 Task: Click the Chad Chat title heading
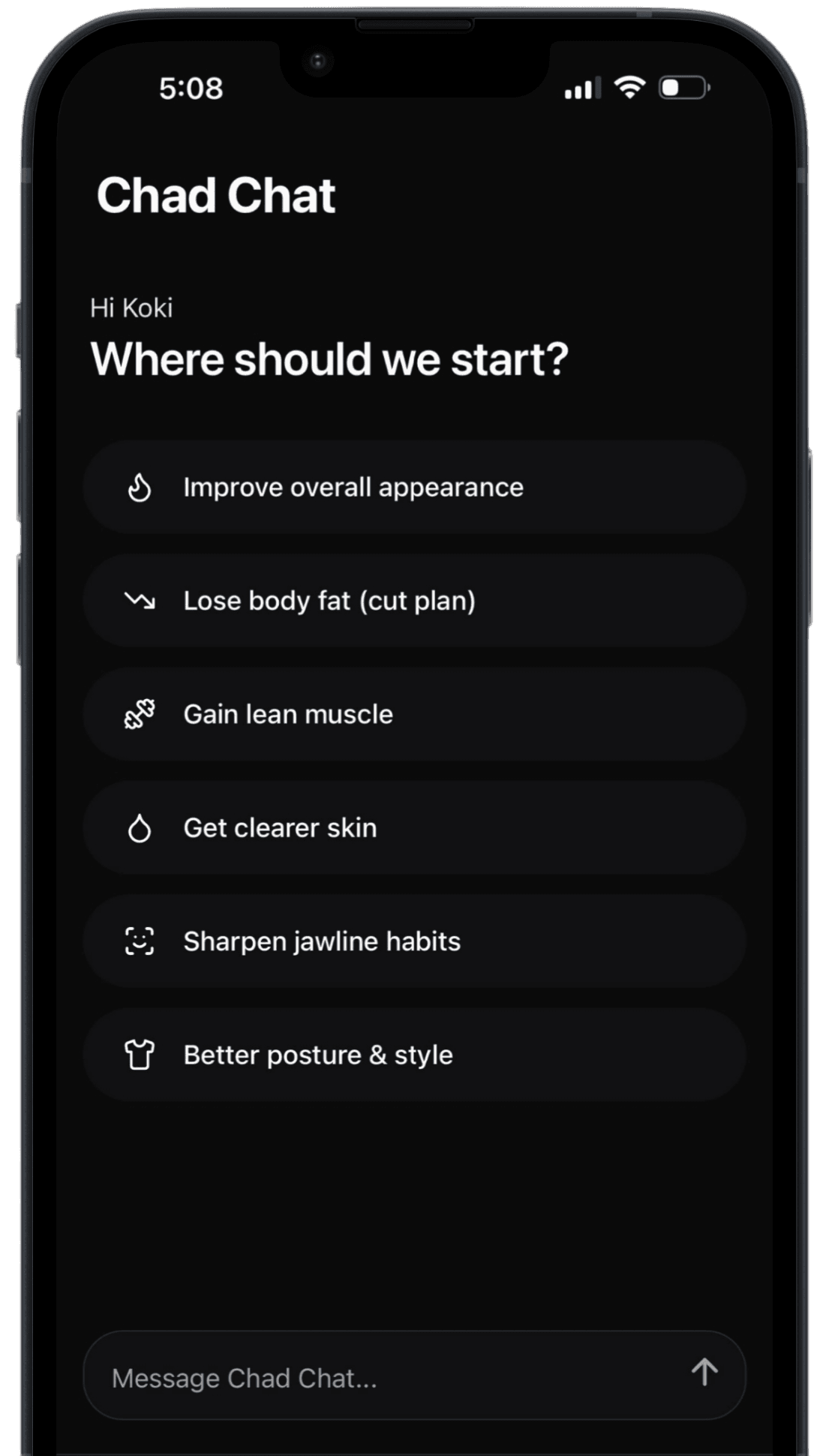tap(217, 196)
